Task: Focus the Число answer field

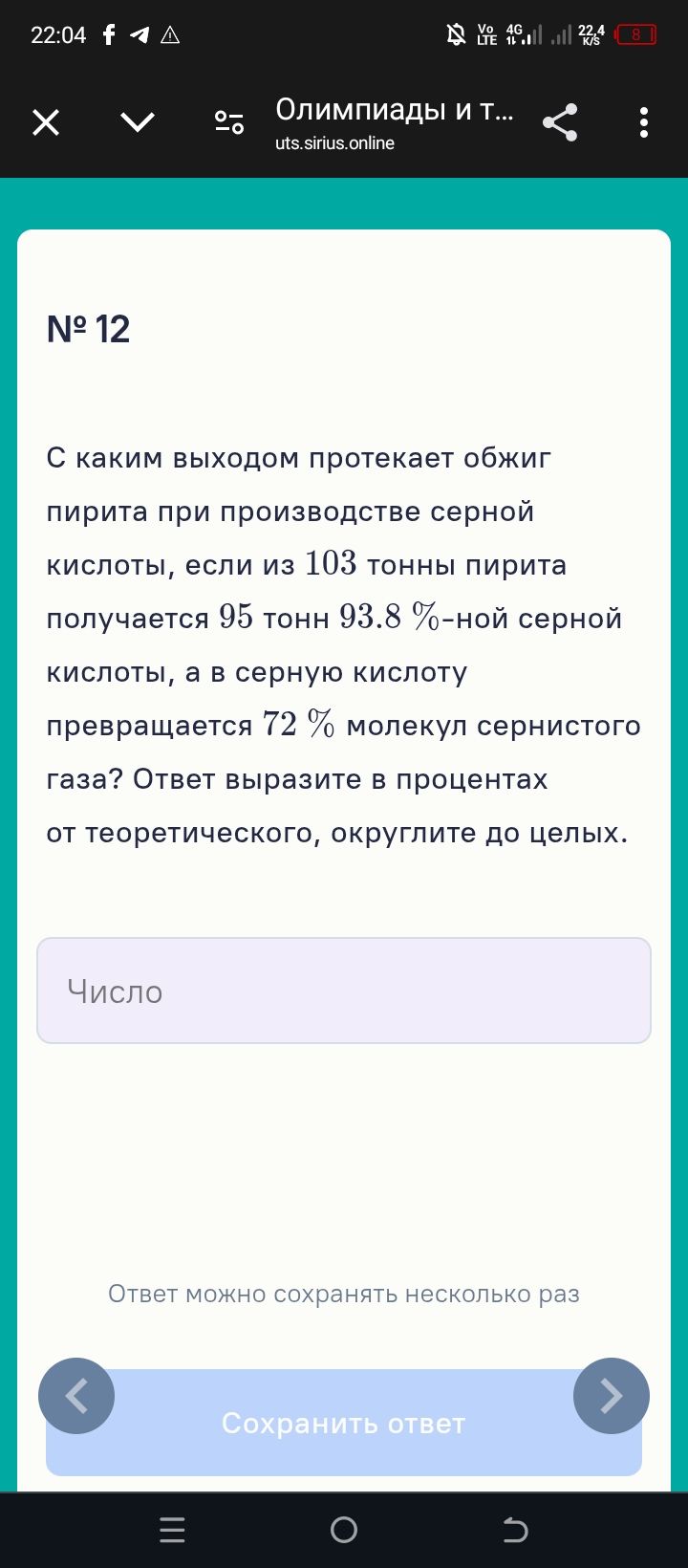Action: (344, 991)
